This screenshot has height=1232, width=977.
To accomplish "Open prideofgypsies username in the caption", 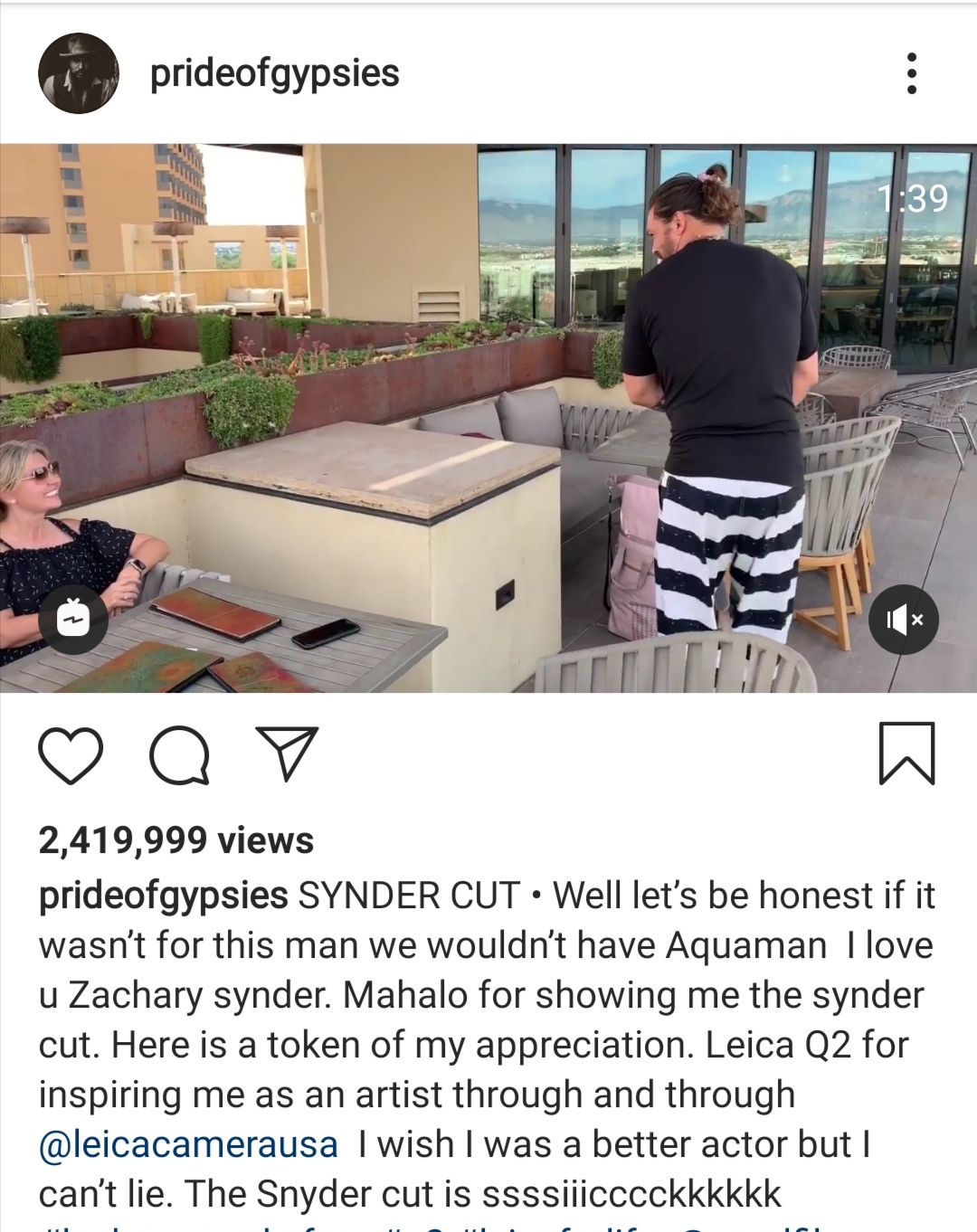I will pos(163,896).
